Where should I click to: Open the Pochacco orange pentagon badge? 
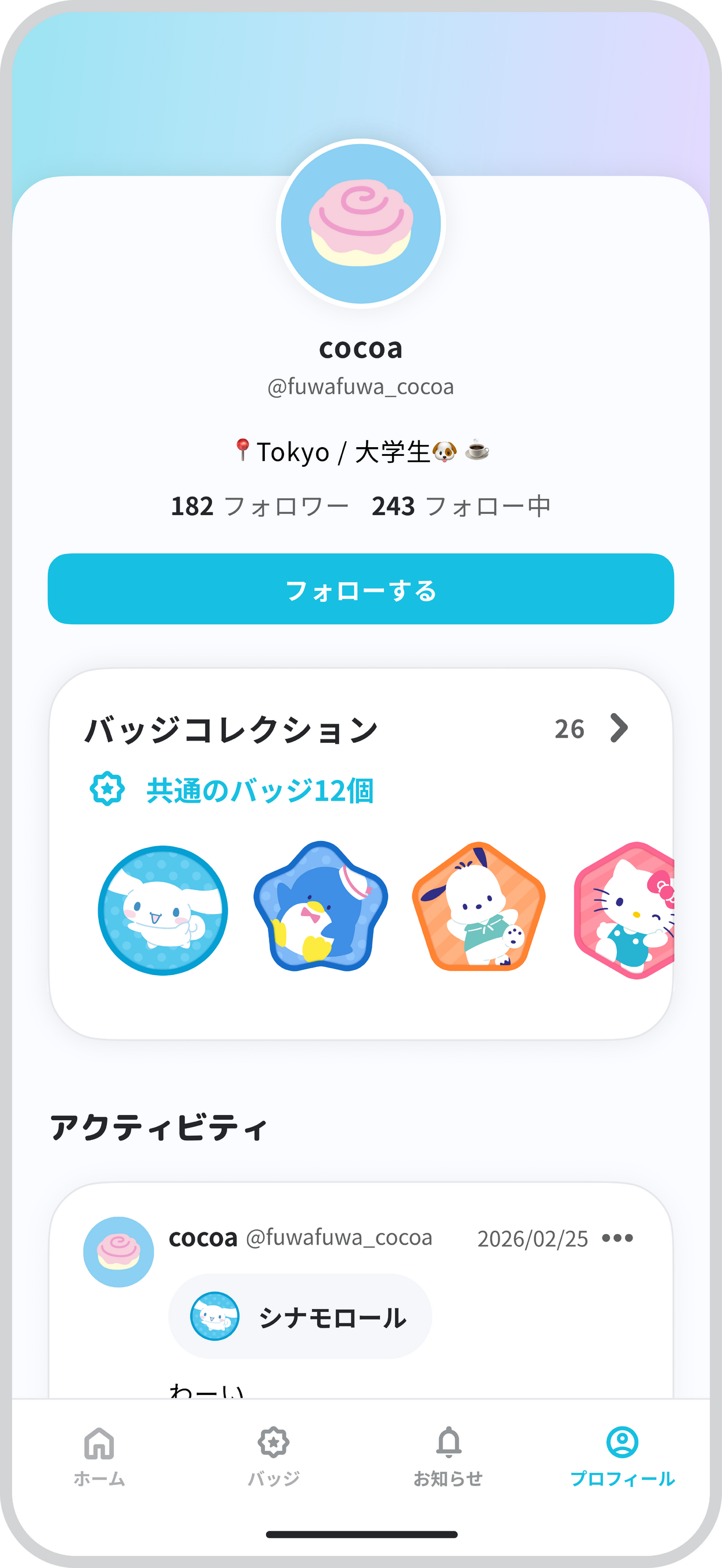coord(479,907)
